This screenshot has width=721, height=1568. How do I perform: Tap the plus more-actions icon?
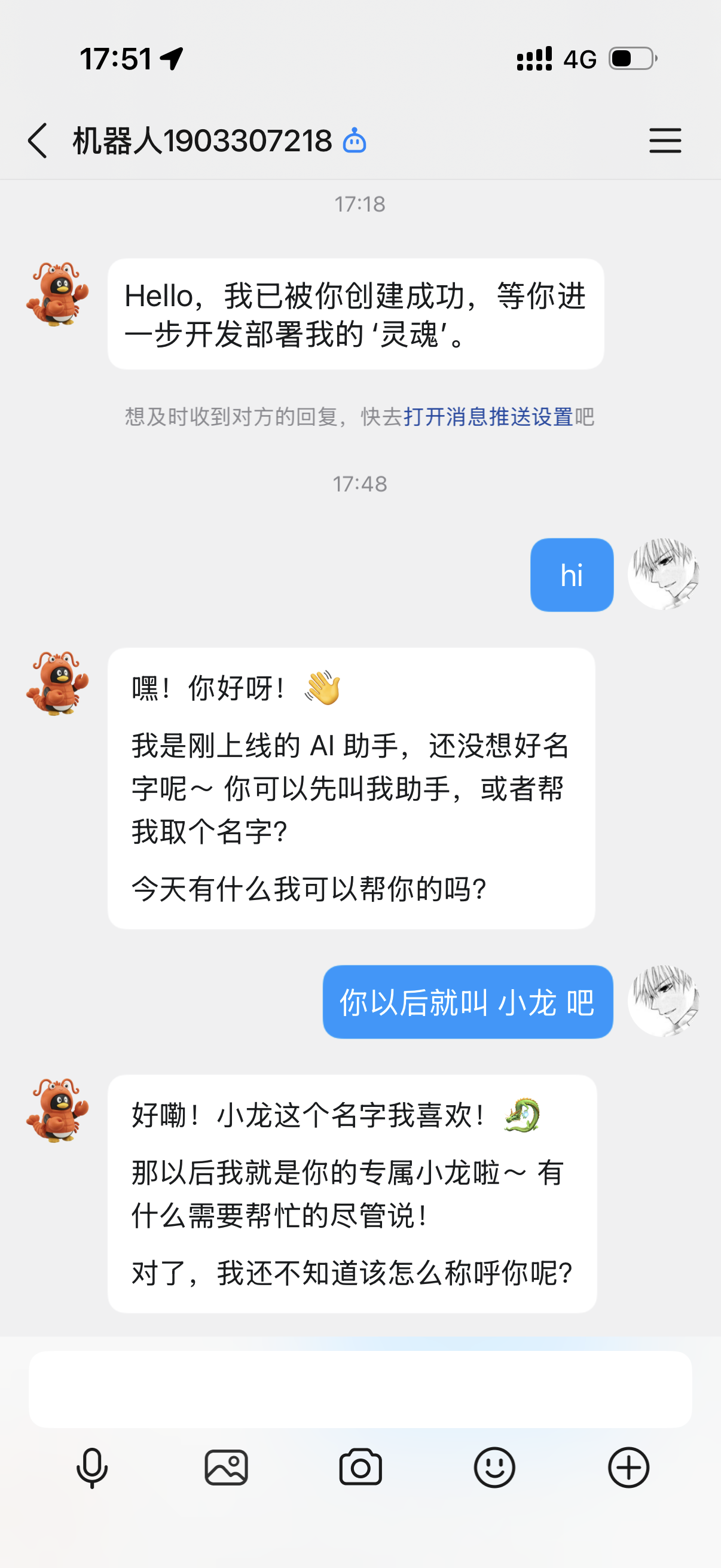click(630, 1467)
